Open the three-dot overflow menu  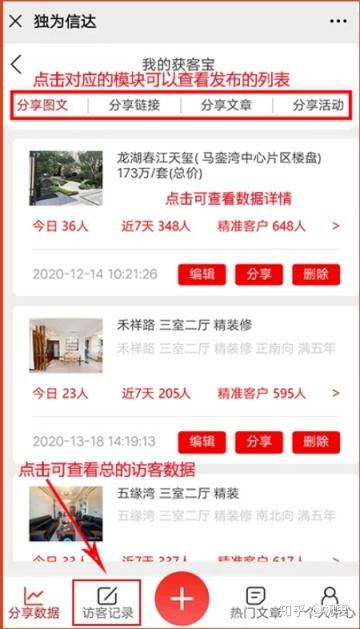[x=338, y=21]
